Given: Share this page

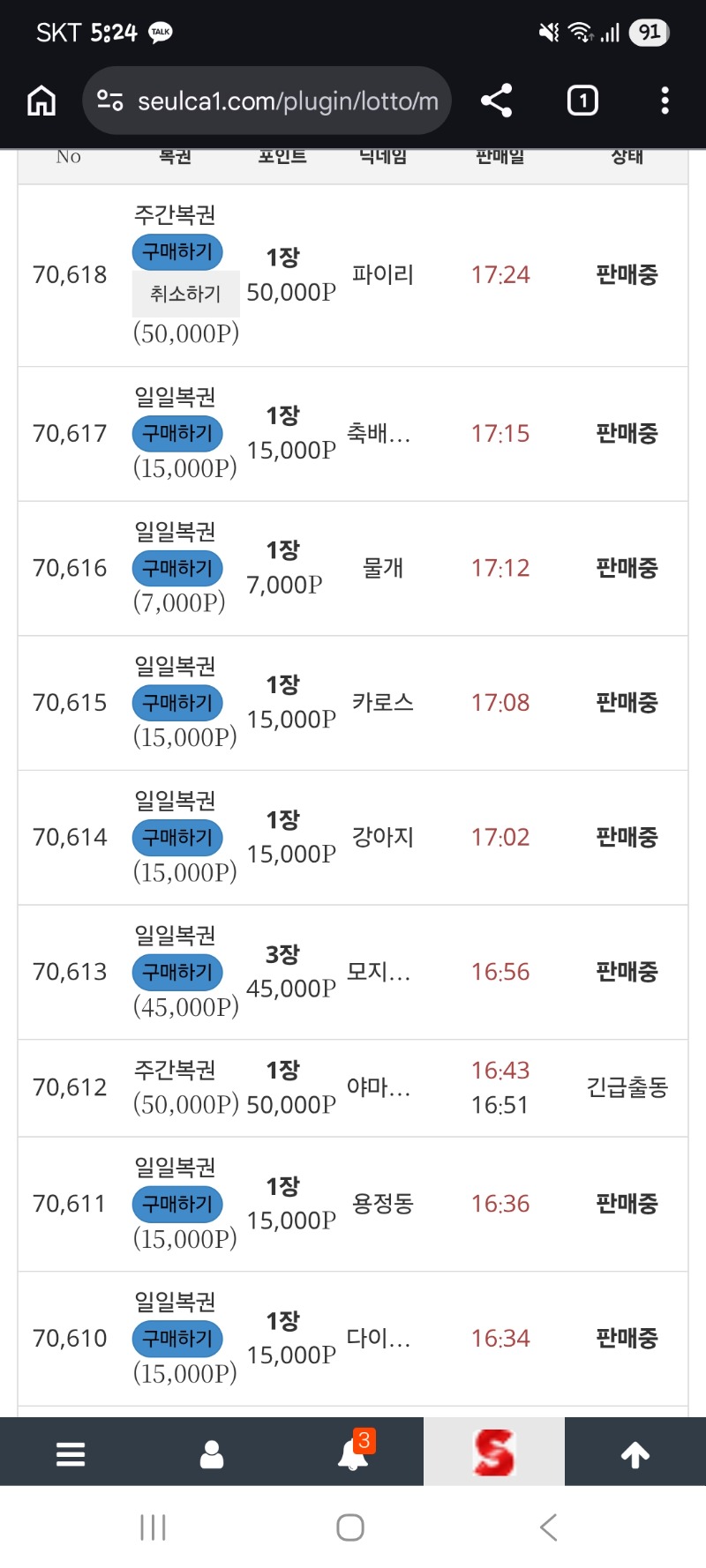Looking at the screenshot, I should (497, 101).
